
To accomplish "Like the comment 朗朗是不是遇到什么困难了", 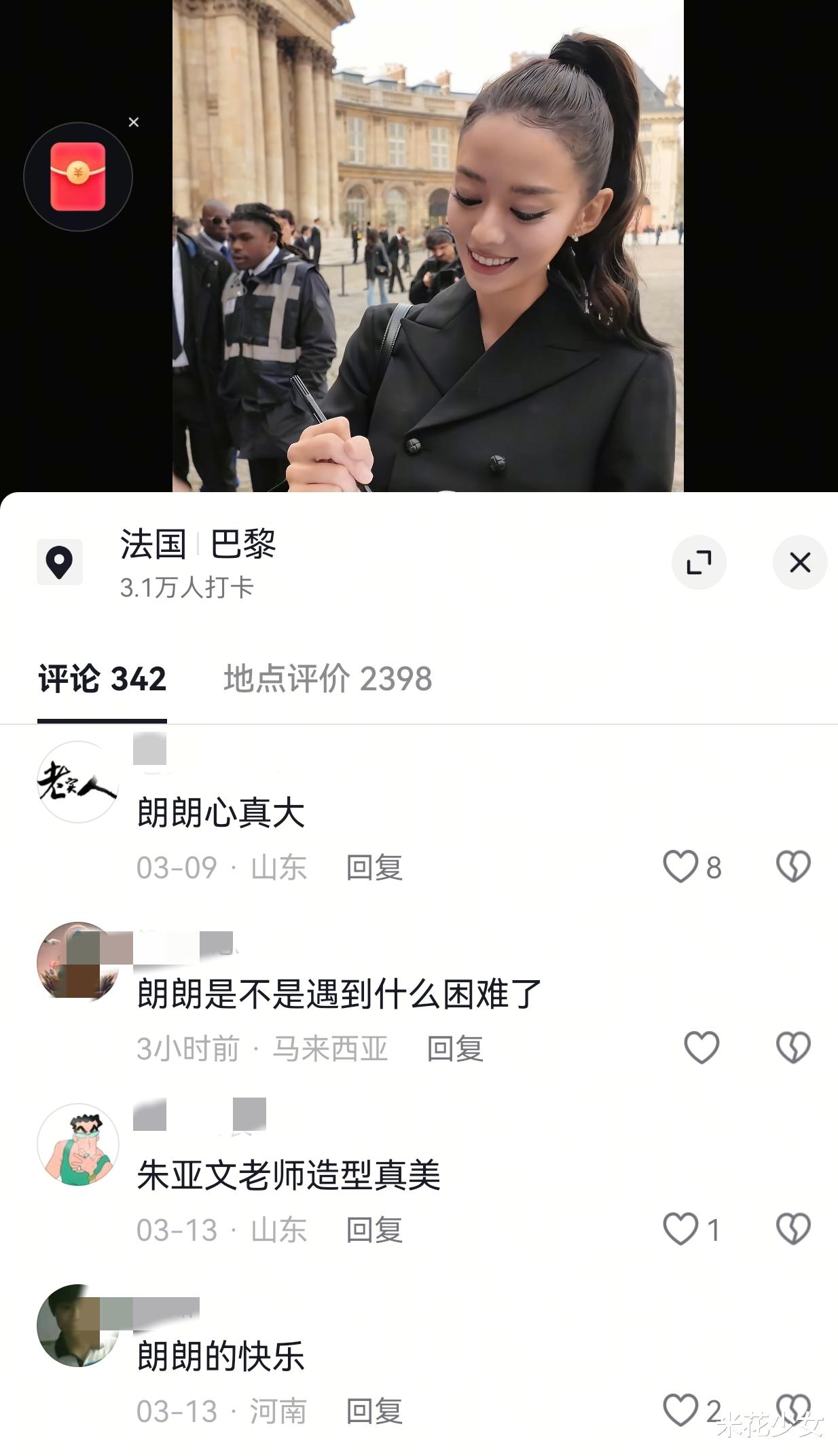I will (702, 1047).
